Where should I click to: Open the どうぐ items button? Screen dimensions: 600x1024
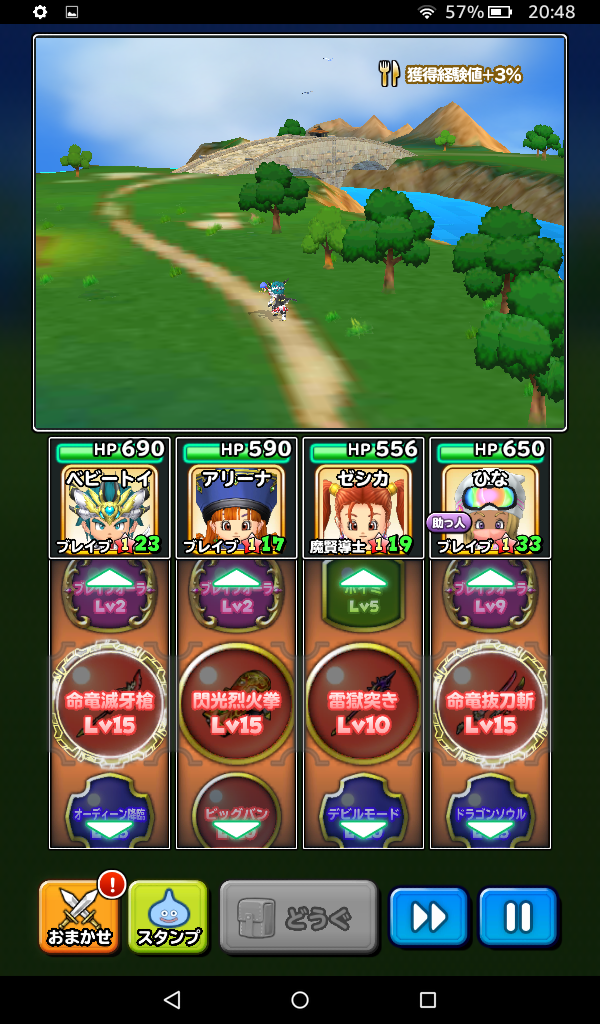(298, 916)
